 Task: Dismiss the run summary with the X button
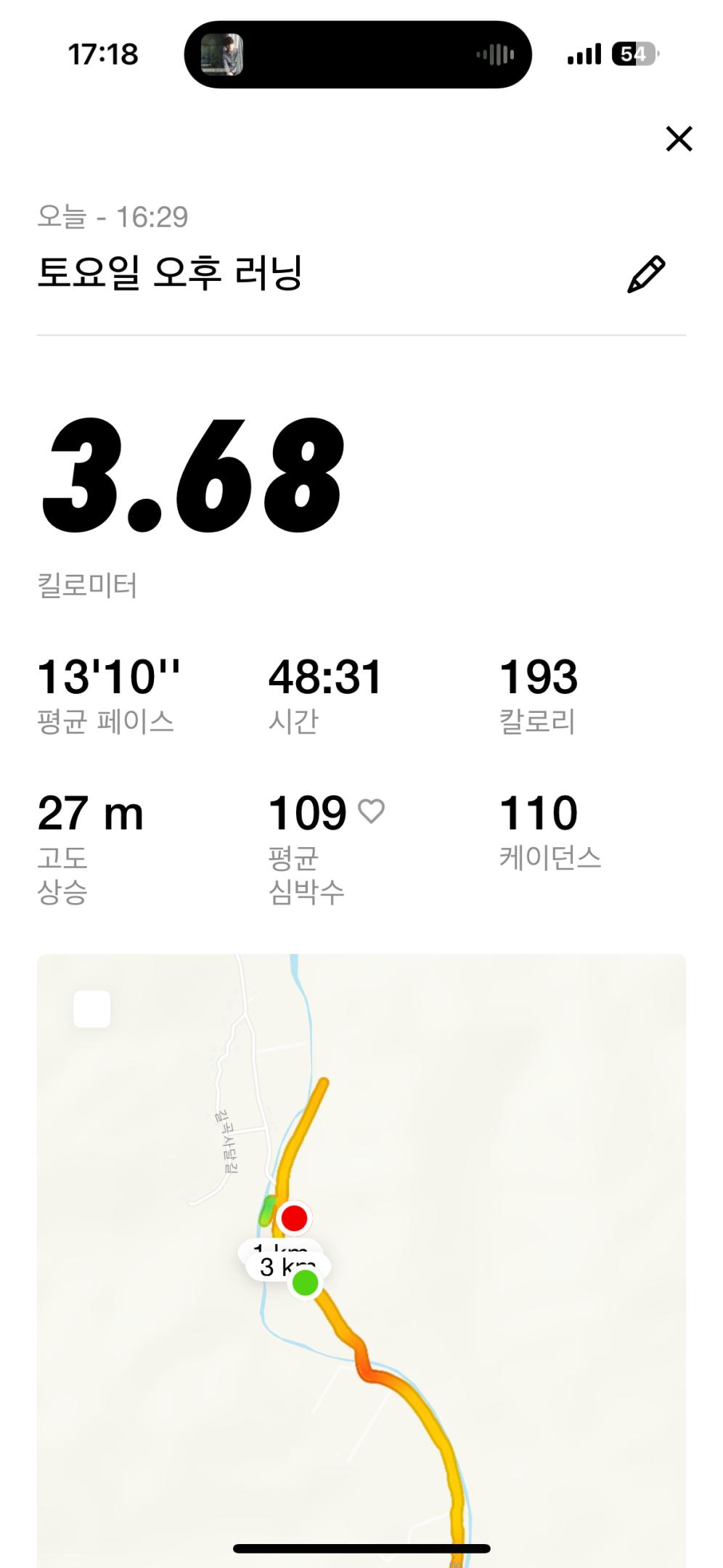coord(678,140)
